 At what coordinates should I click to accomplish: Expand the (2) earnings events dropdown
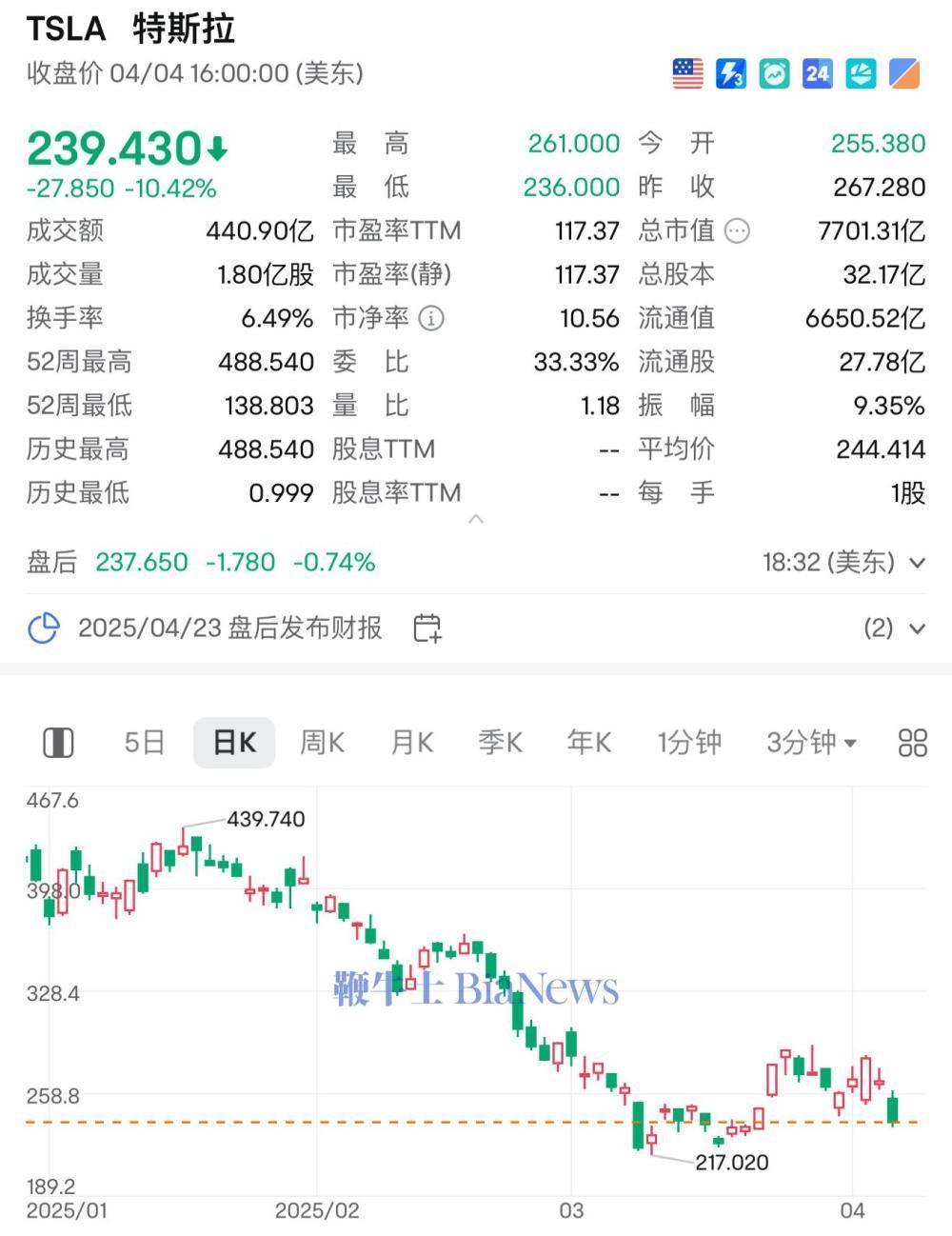[916, 628]
